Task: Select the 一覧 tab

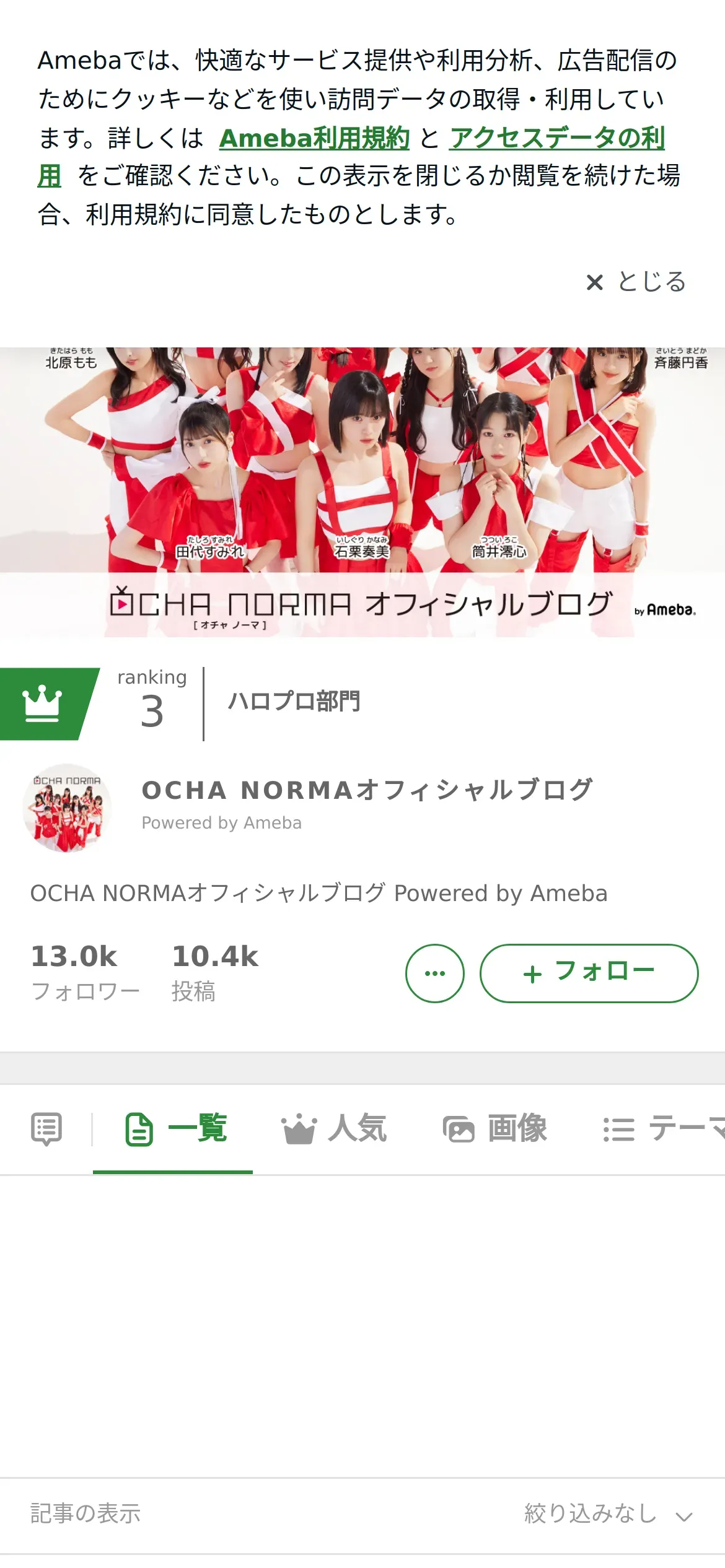Action: coord(175,1128)
